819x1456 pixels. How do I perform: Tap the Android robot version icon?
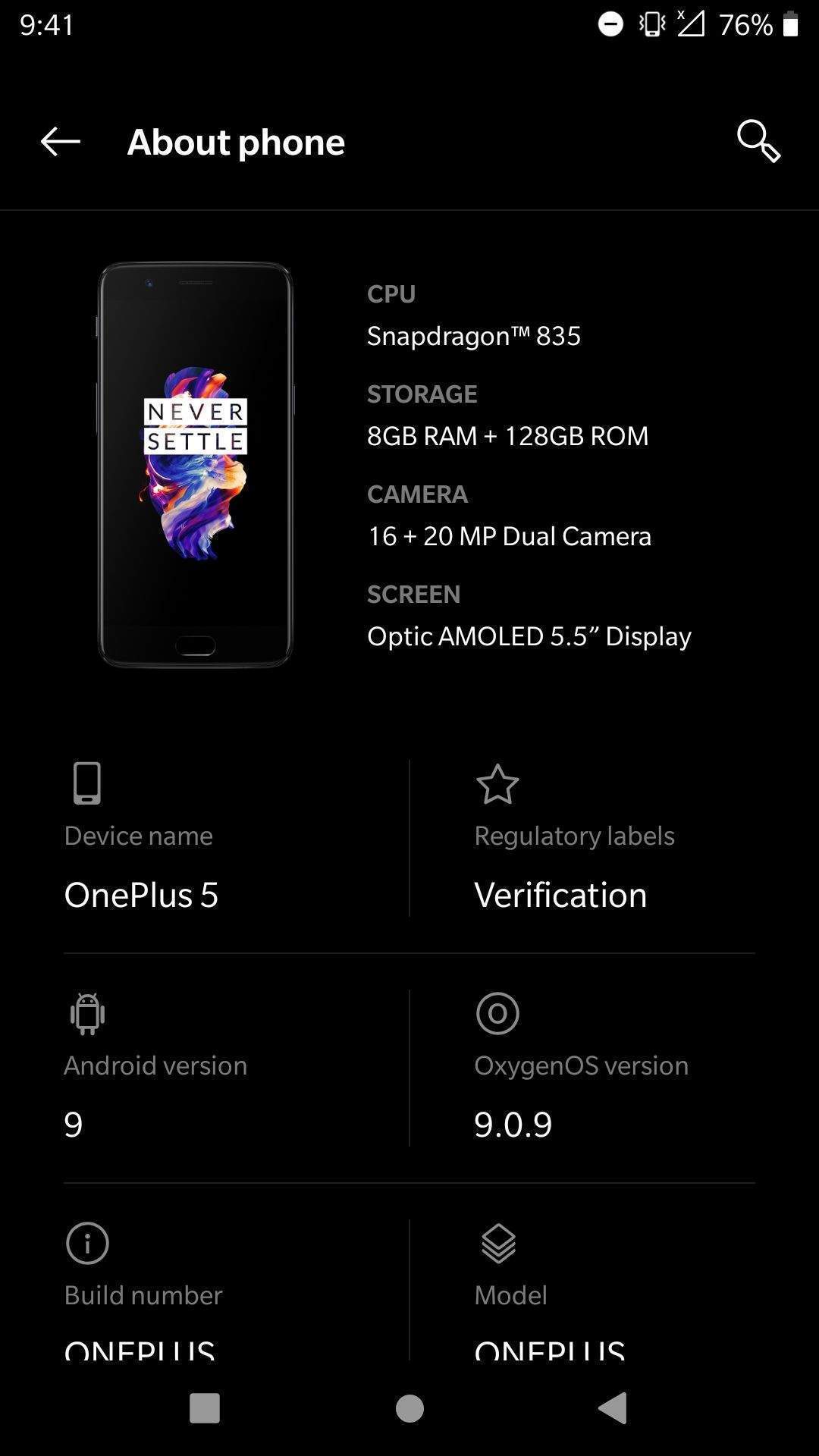[x=86, y=1014]
